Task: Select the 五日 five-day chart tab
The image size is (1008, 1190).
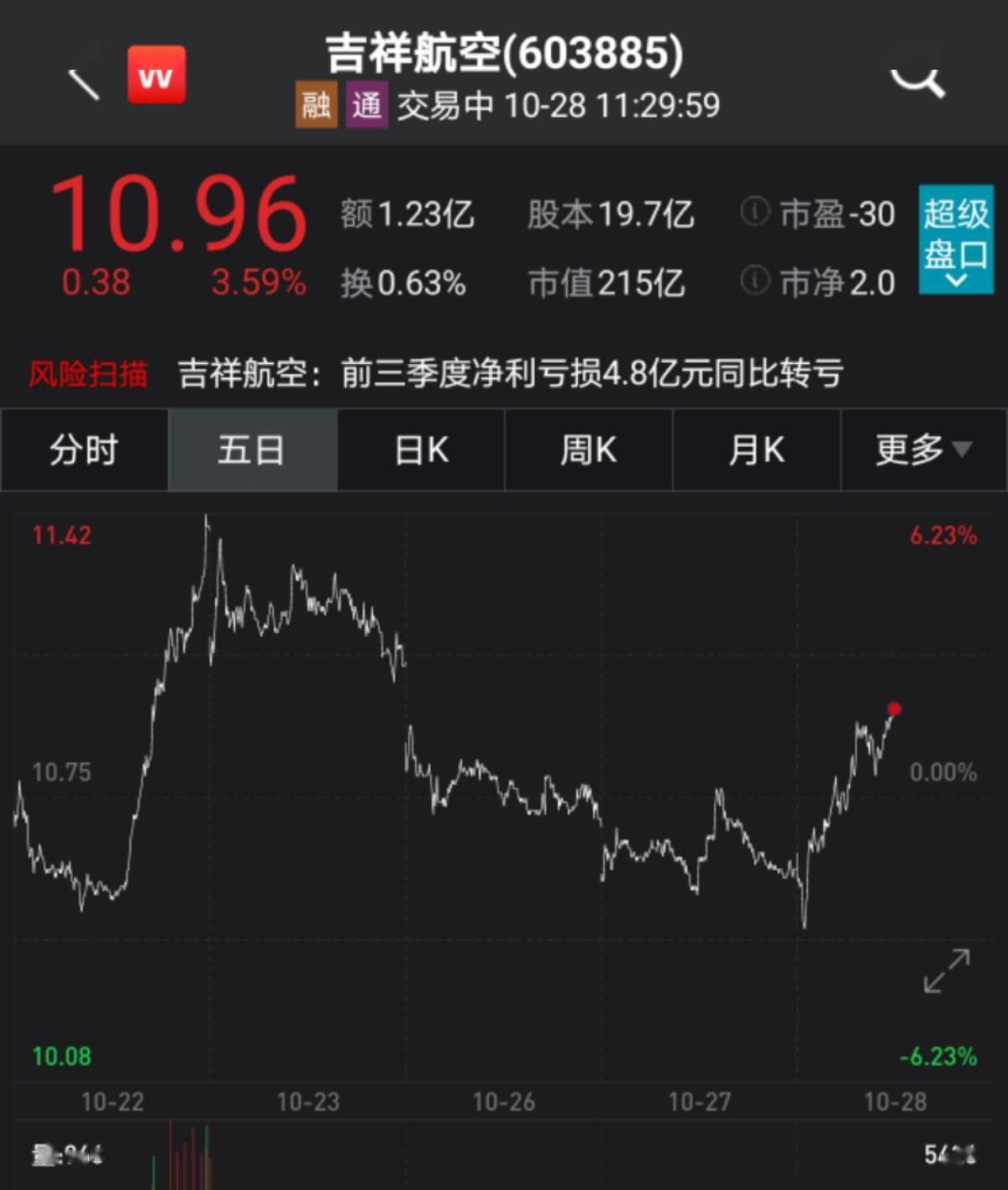Action: pyautogui.click(x=252, y=450)
